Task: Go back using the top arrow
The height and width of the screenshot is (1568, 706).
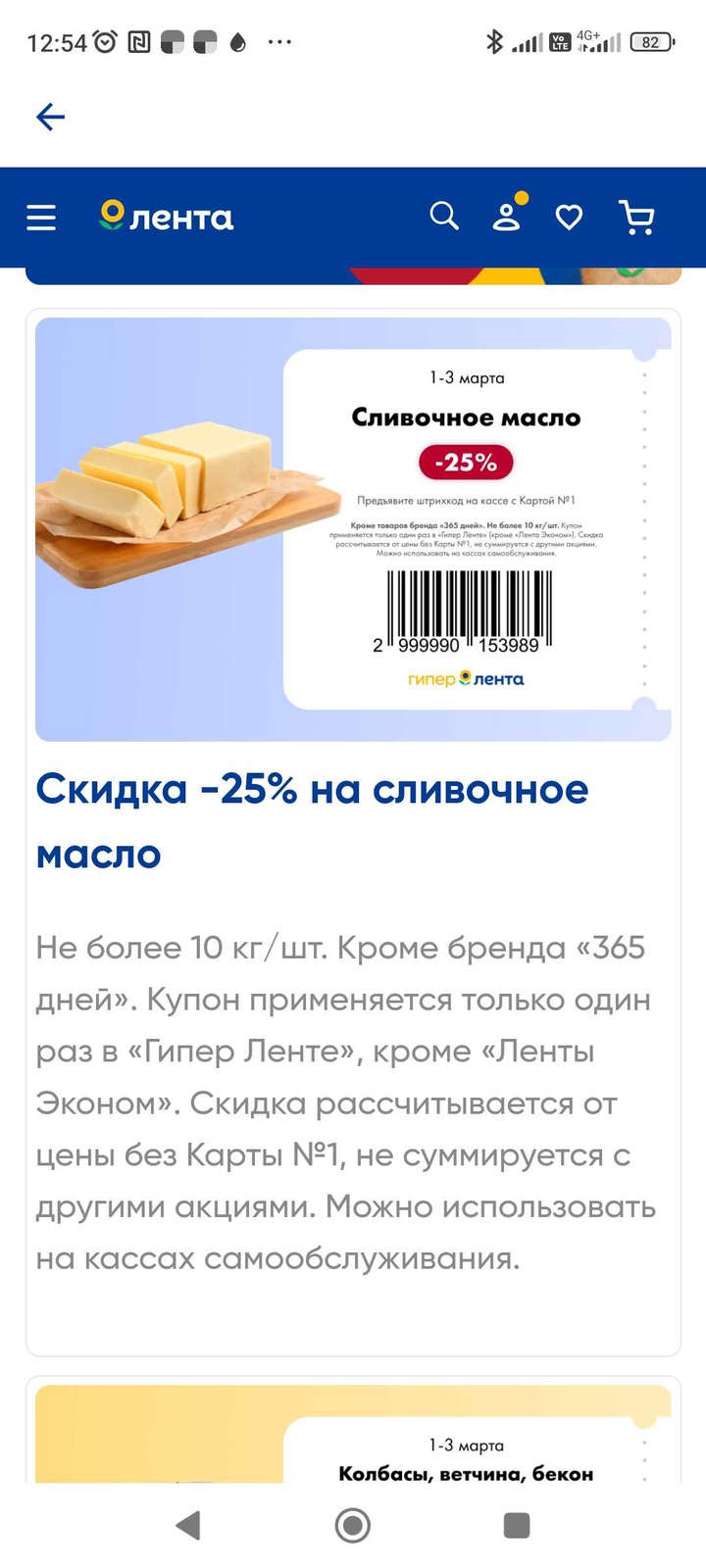Action: coord(50,118)
